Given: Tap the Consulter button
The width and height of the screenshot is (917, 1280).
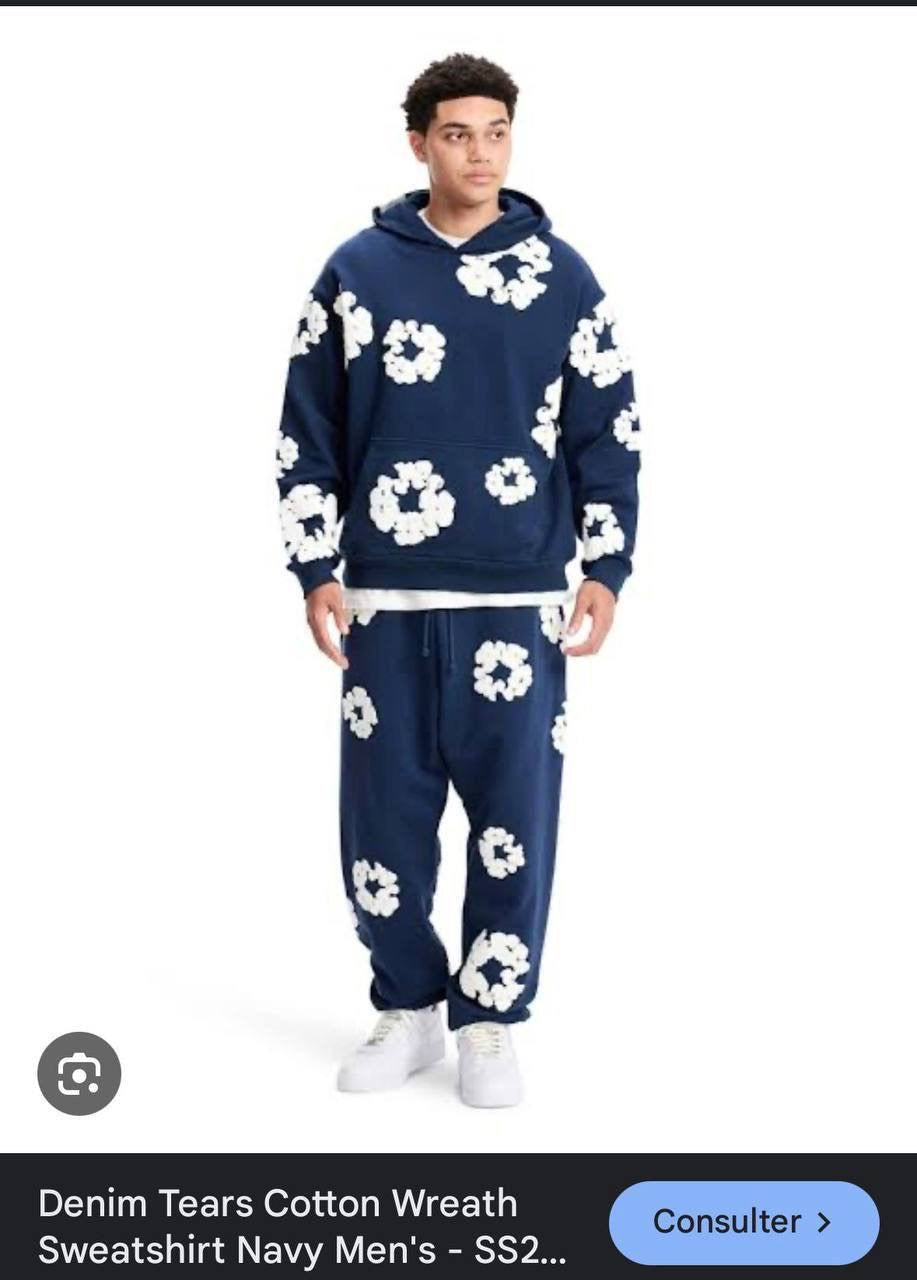Looking at the screenshot, I should point(743,1222).
